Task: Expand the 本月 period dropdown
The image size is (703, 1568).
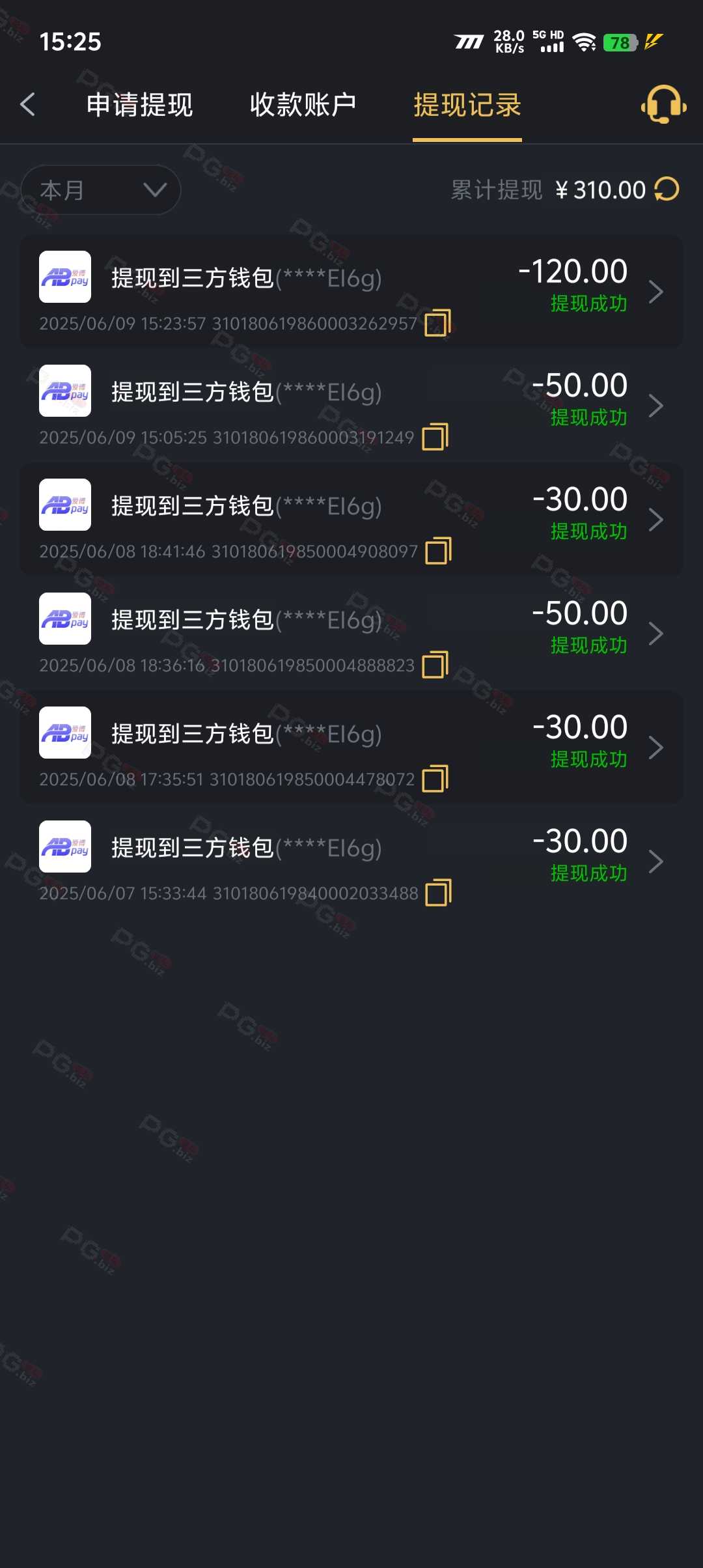Action: 101,190
